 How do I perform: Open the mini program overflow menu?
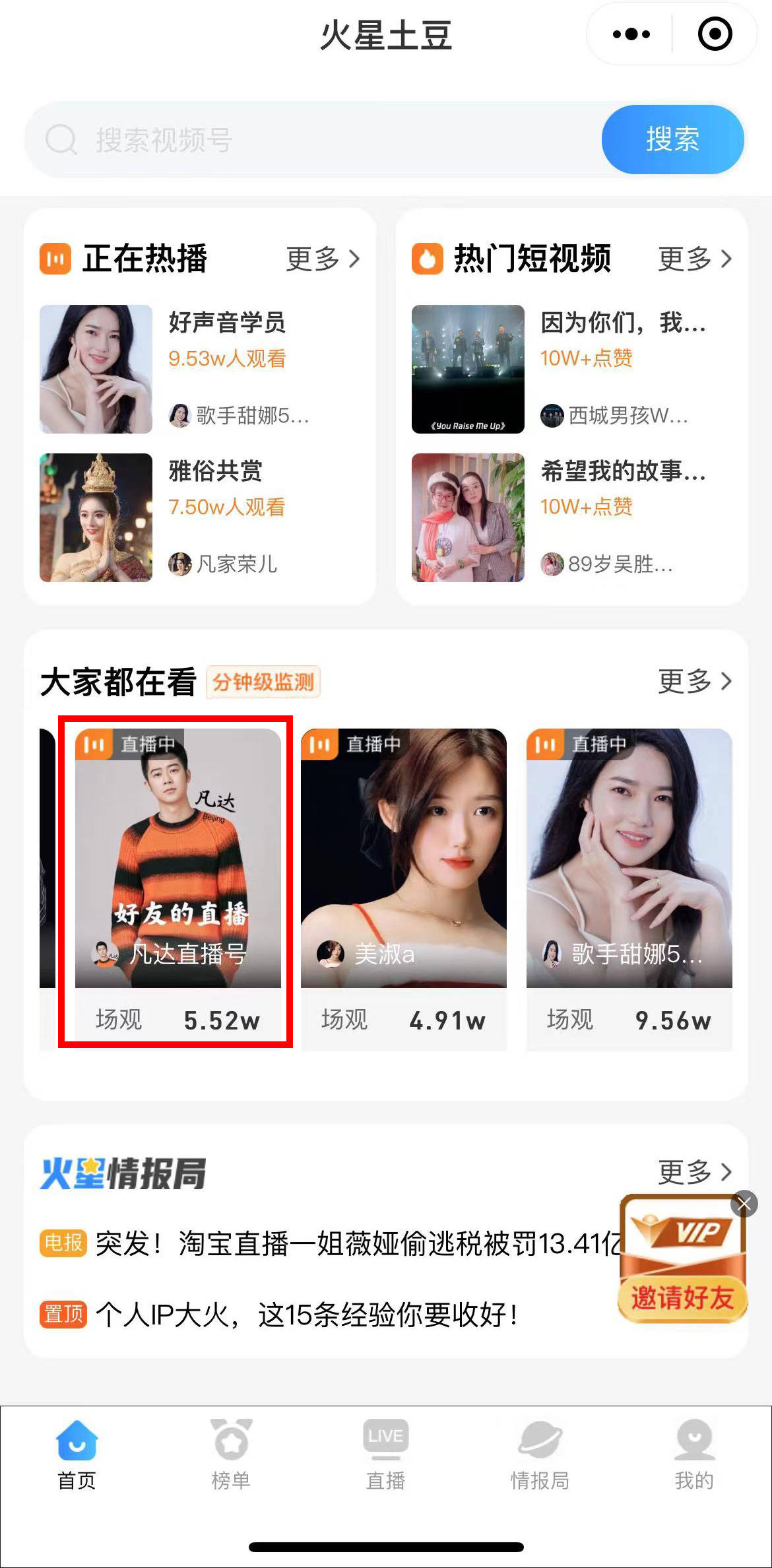point(631,34)
